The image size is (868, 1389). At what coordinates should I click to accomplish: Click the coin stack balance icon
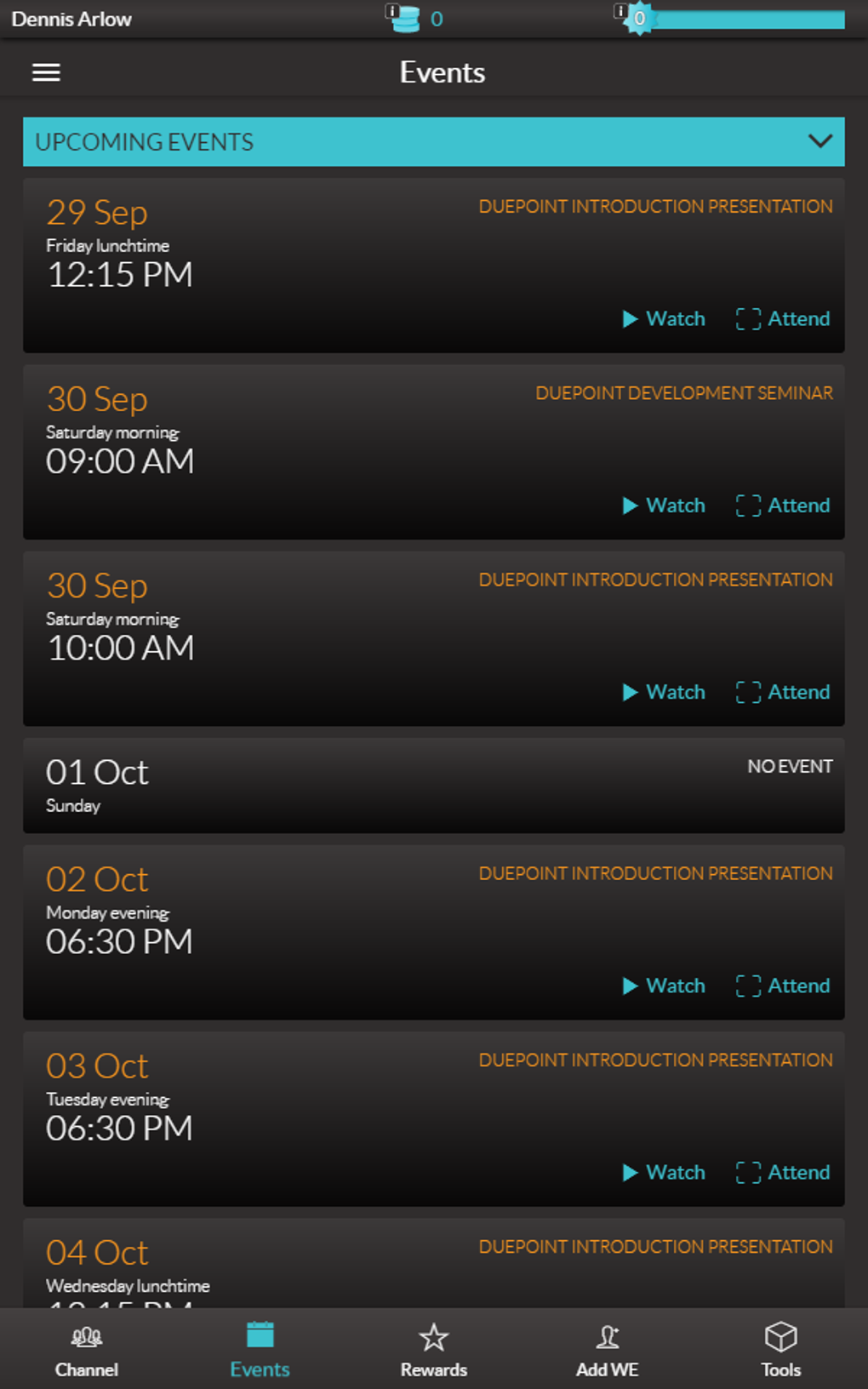(407, 19)
